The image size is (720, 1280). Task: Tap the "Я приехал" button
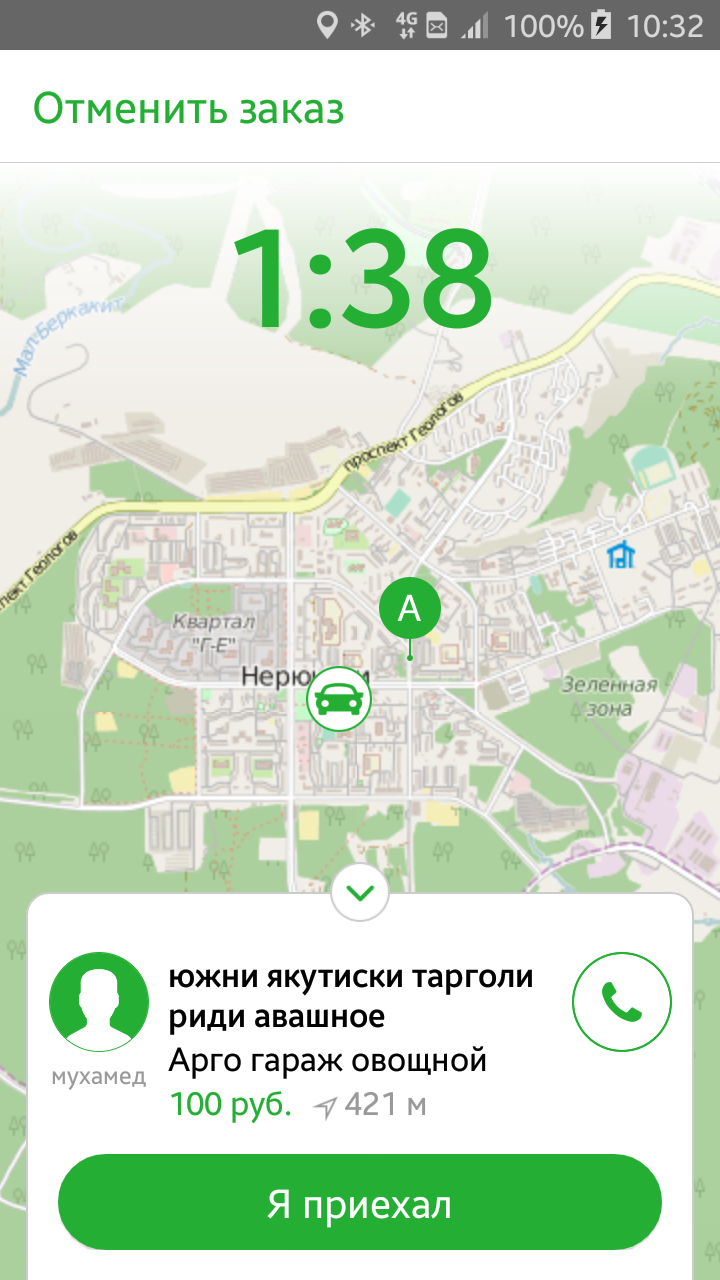click(x=360, y=1205)
